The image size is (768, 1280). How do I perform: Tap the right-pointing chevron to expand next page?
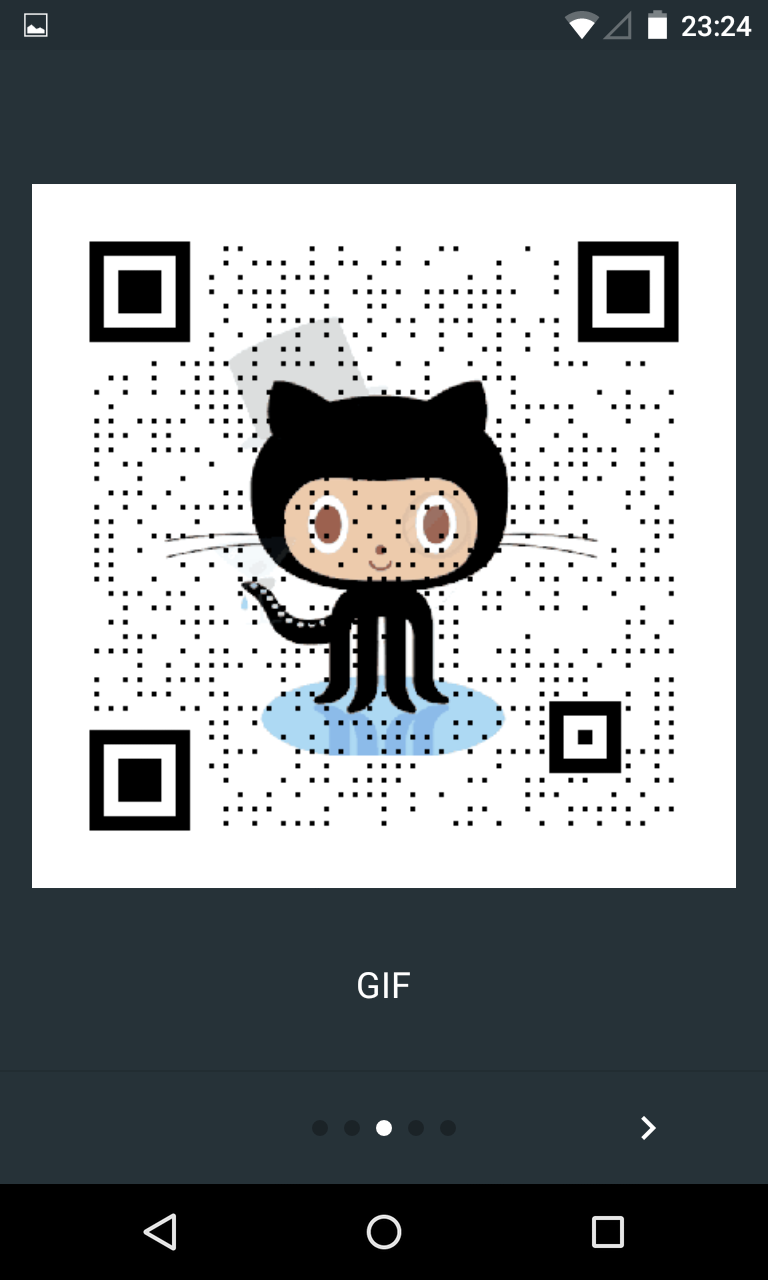pos(648,1127)
